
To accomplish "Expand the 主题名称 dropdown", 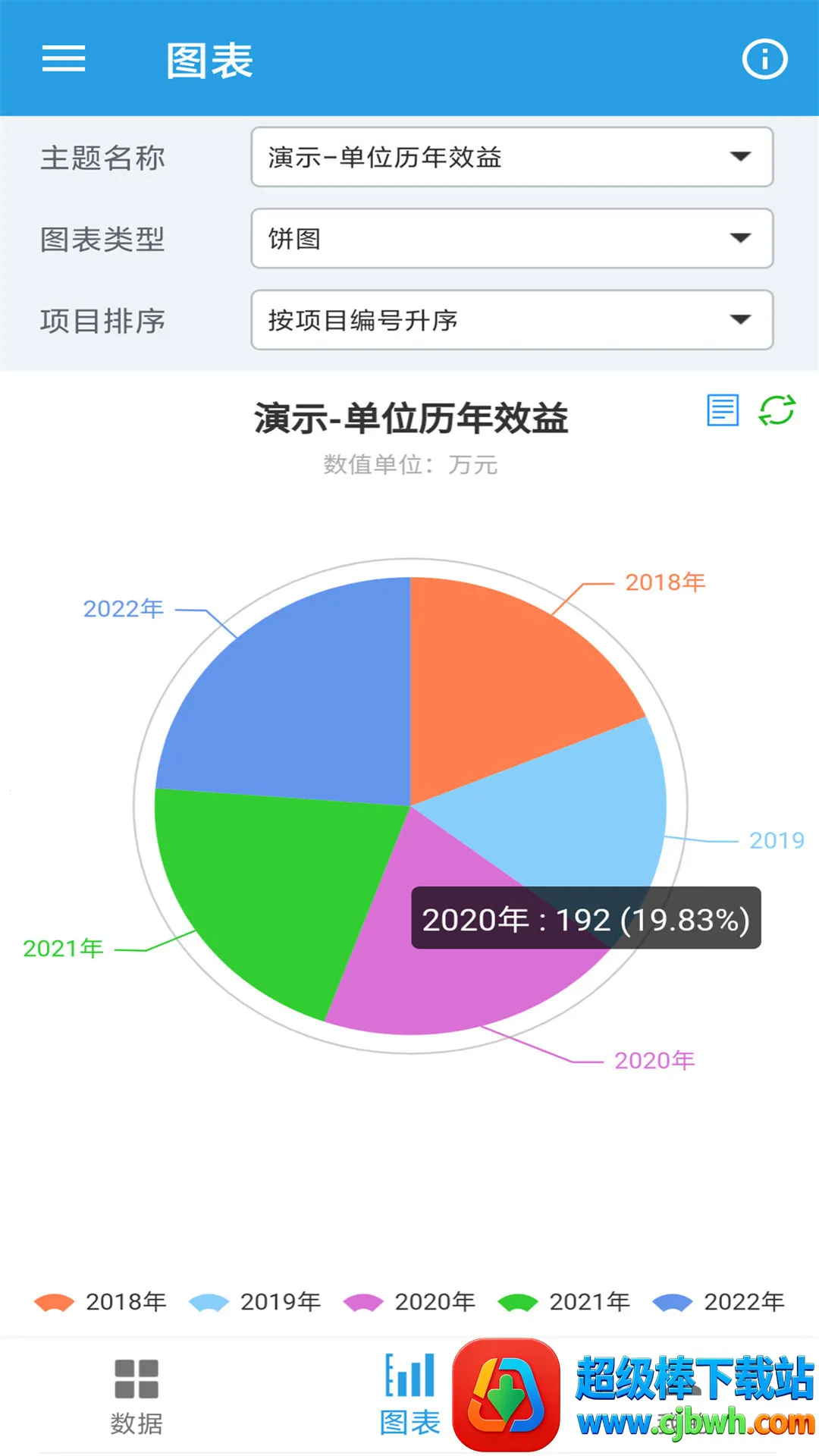I will [512, 157].
